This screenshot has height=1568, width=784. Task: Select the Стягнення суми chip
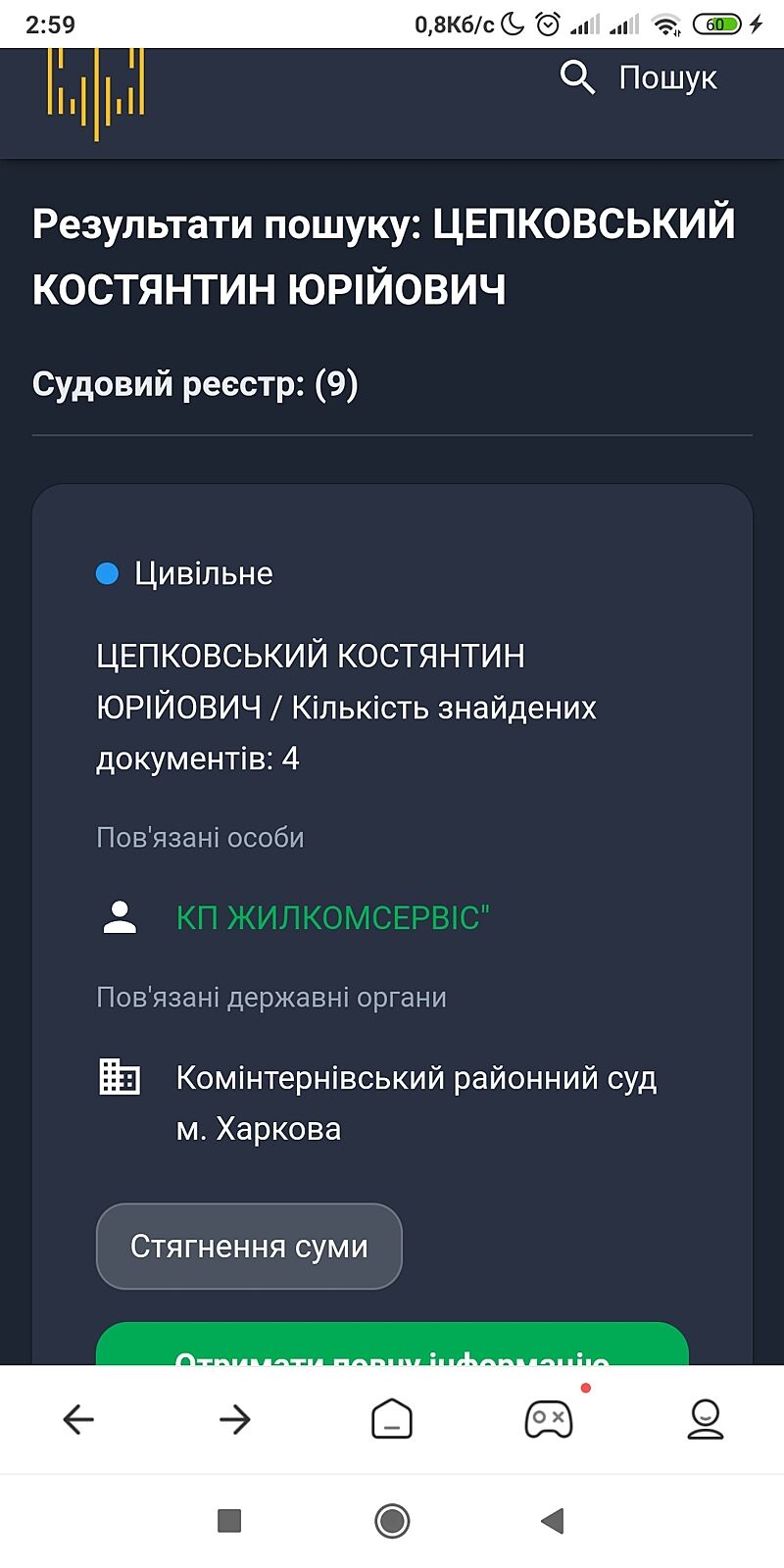(x=249, y=1247)
